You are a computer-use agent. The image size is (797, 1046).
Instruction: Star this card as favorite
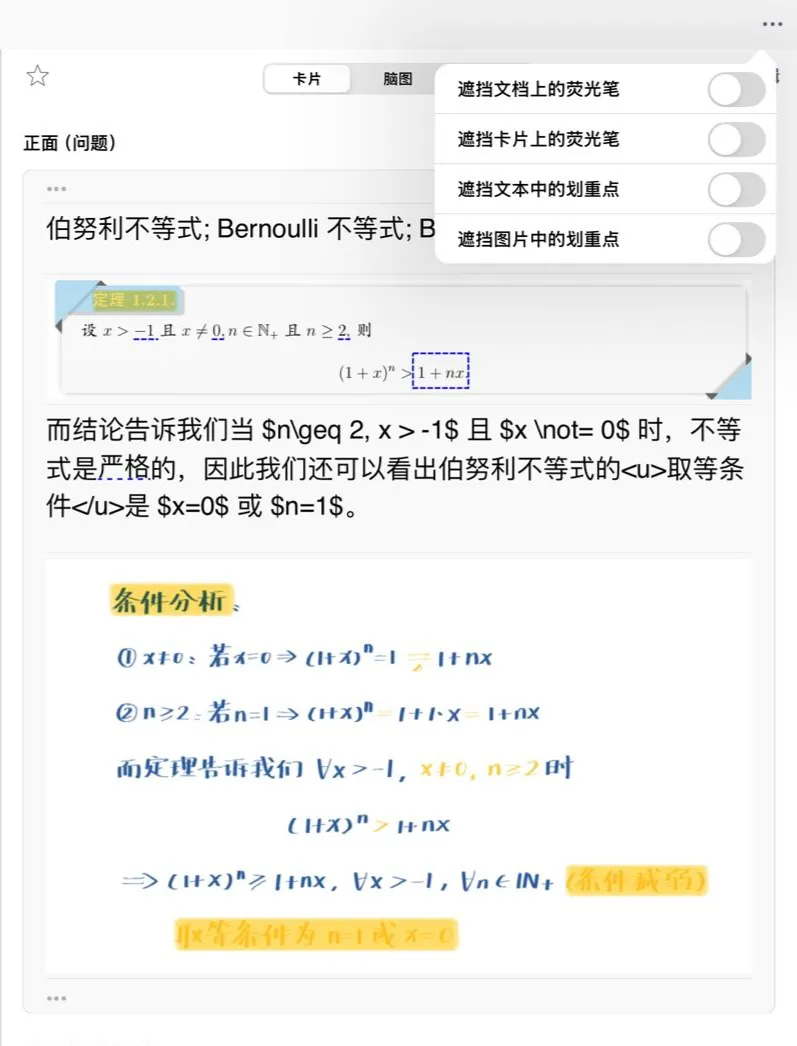[x=37, y=75]
